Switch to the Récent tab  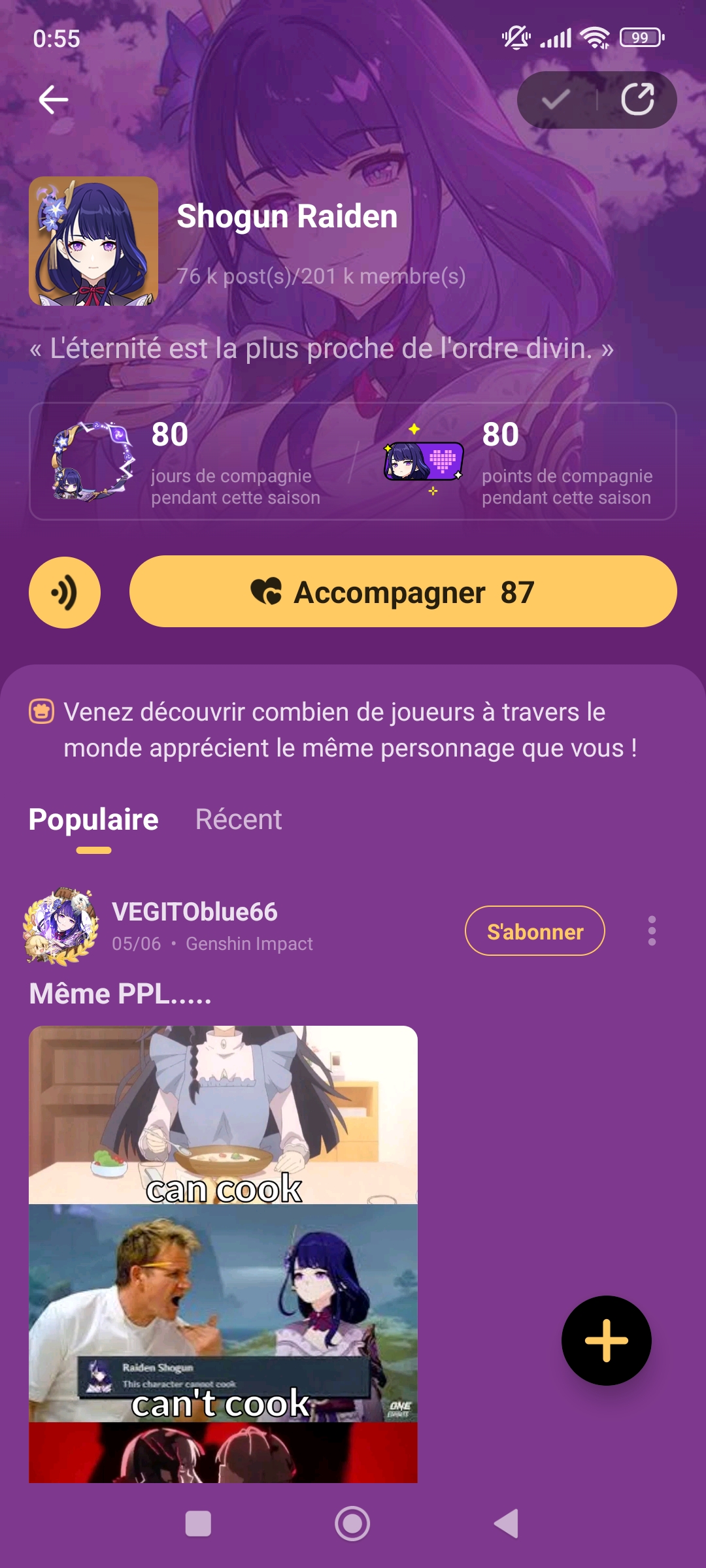point(239,819)
